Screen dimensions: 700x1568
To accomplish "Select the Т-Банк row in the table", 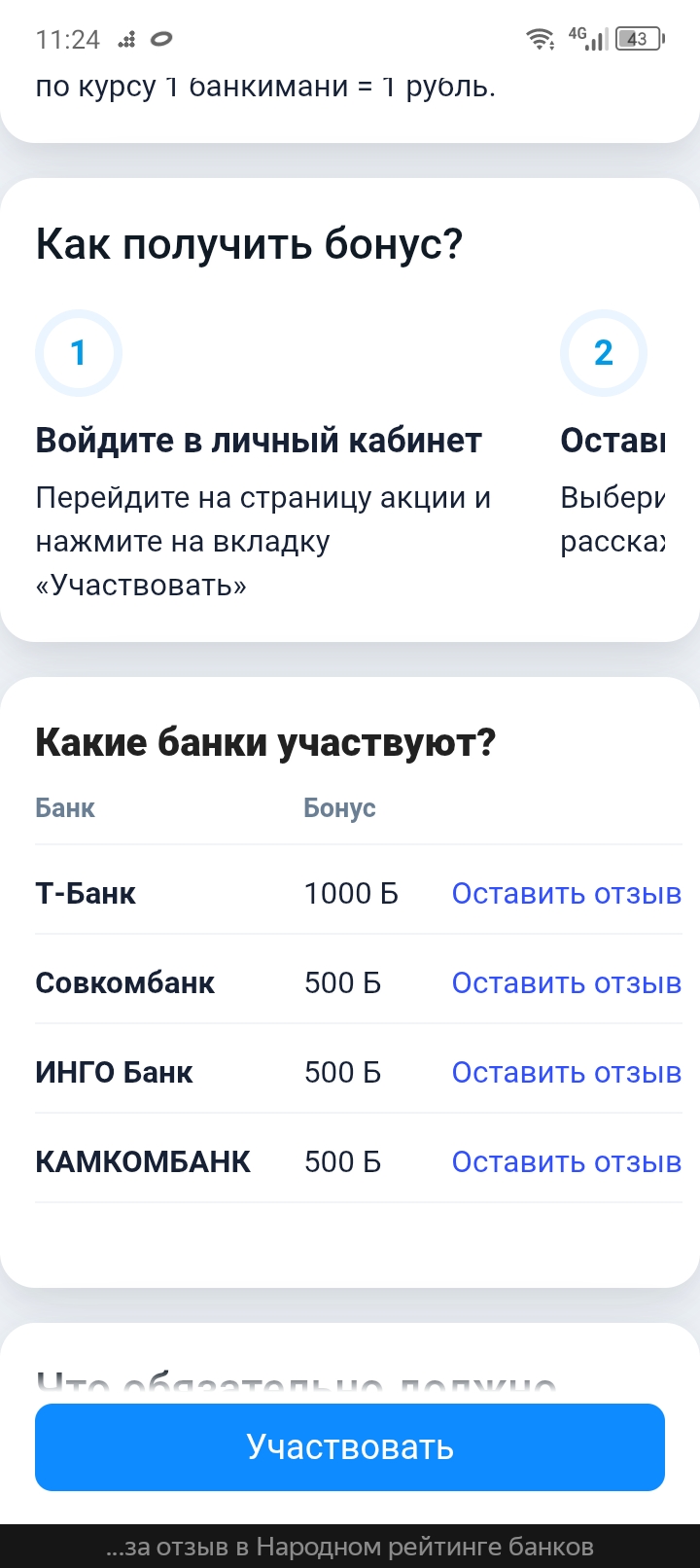I will 86,893.
